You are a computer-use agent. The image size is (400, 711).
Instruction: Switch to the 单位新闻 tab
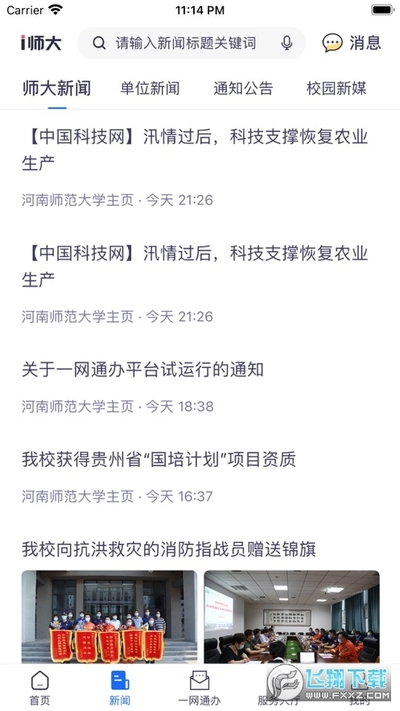click(x=150, y=88)
